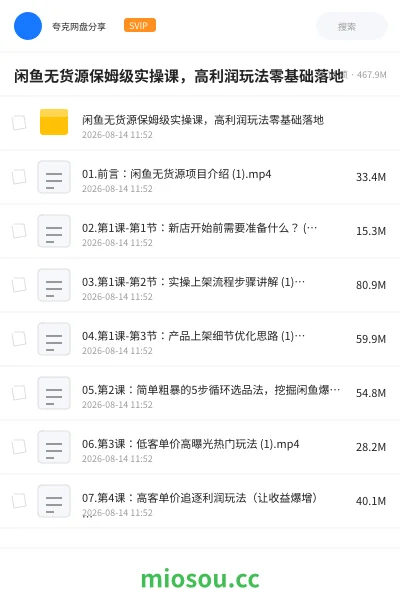Viewport: 400px width, 600px height.
Task: Select the checkbox for 03.第1课-第2节 file
Action: click(x=19, y=285)
